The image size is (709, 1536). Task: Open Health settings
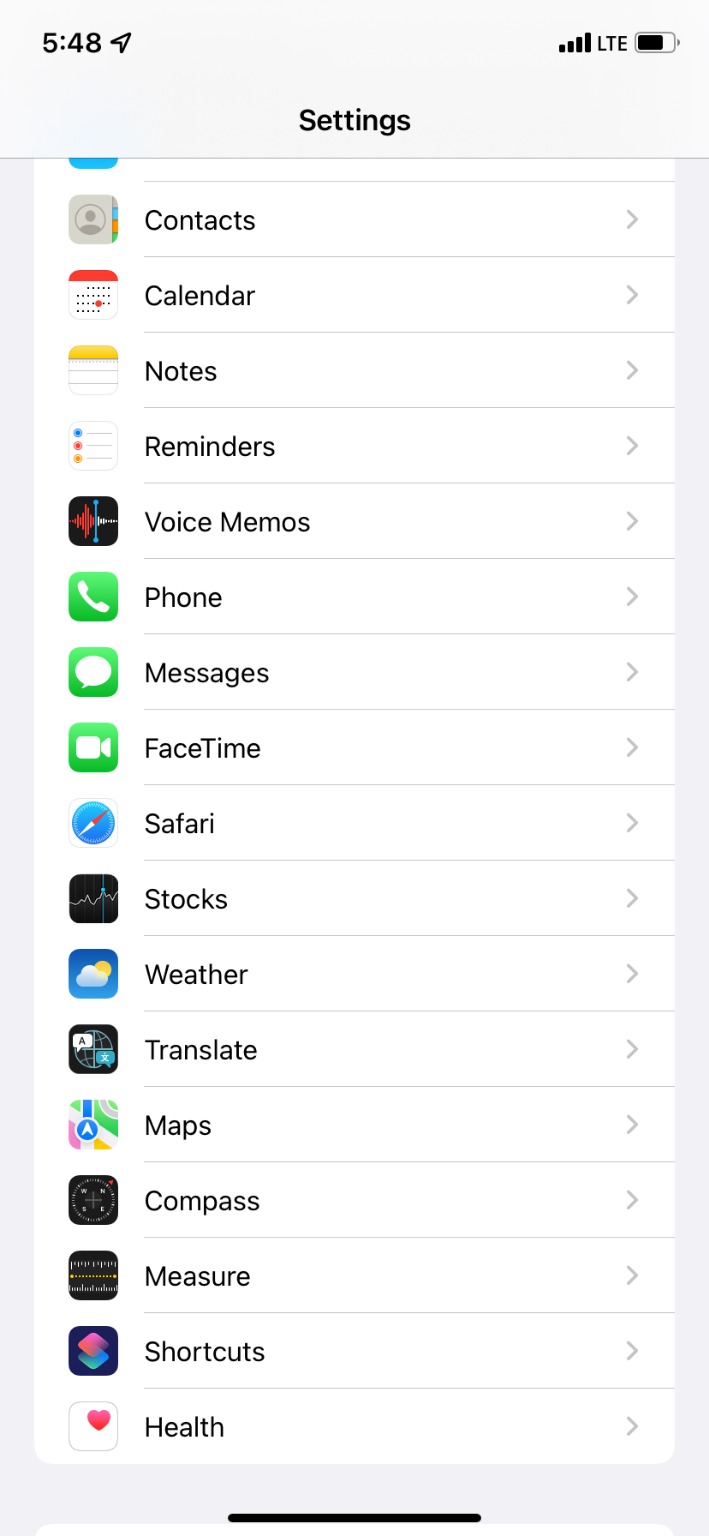(x=354, y=1427)
